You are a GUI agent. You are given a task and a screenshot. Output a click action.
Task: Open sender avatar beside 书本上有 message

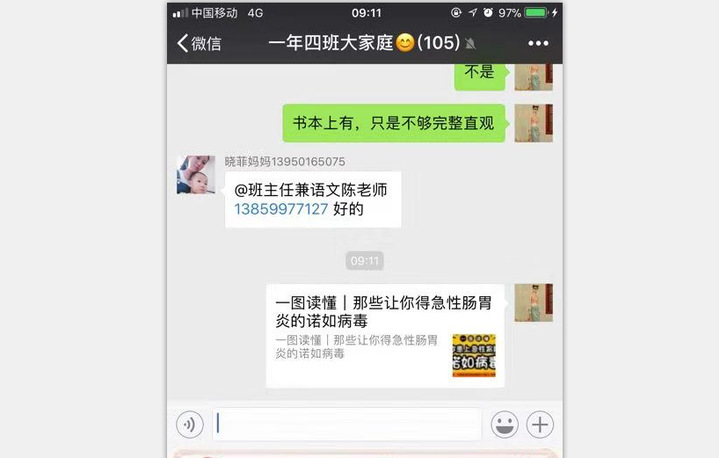point(533,123)
